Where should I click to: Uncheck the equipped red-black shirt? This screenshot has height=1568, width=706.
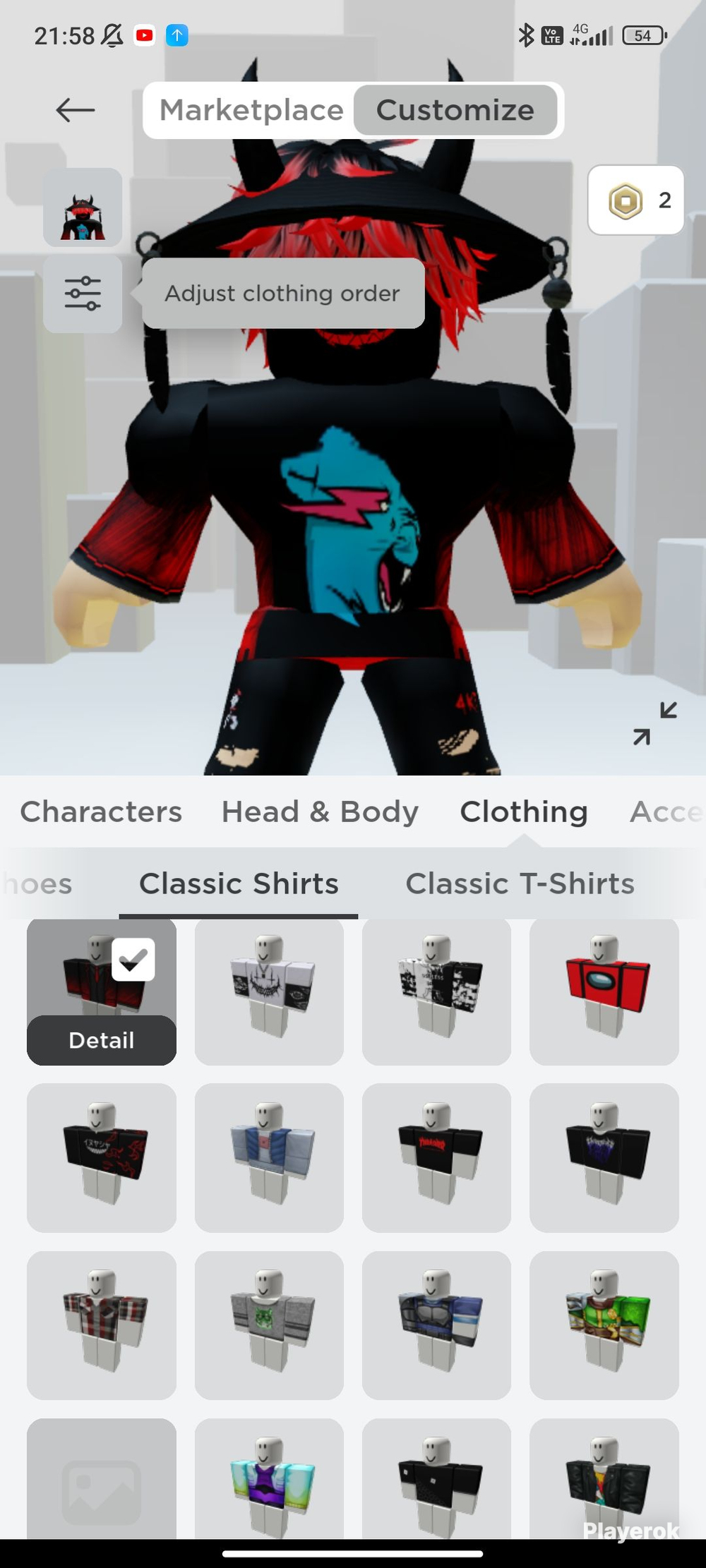tap(133, 960)
